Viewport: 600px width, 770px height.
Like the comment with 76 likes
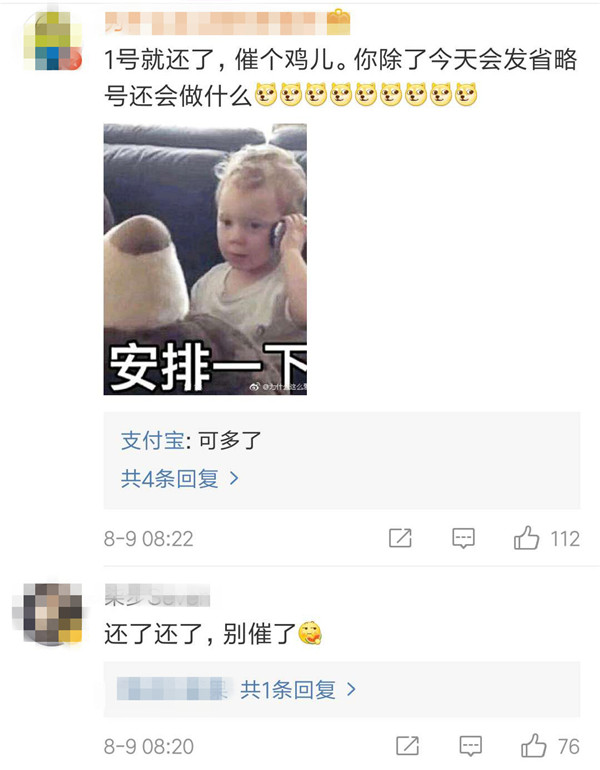click(534, 746)
